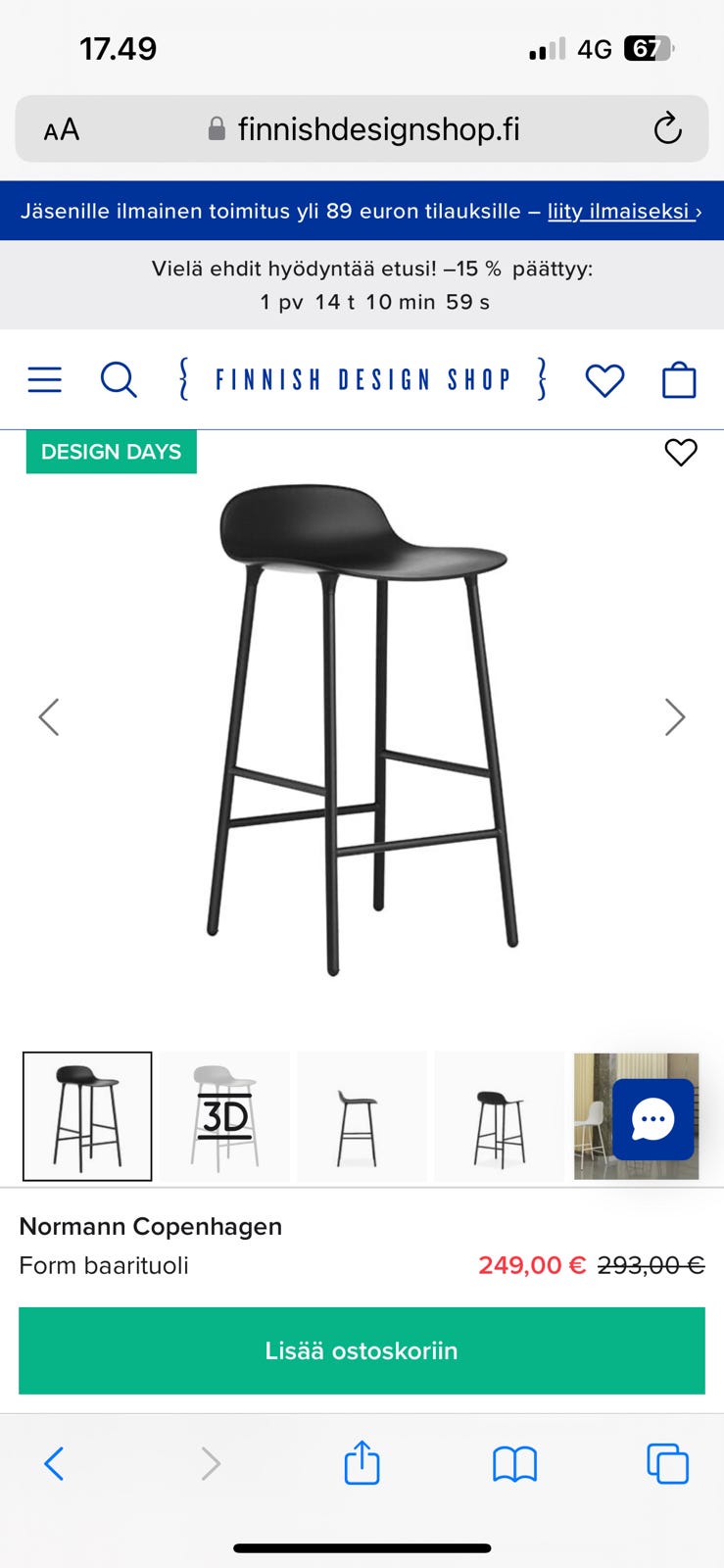The height and width of the screenshot is (1568, 724).
Task: Tap Lisää ostoskoriin to add to cart
Action: (362, 1350)
